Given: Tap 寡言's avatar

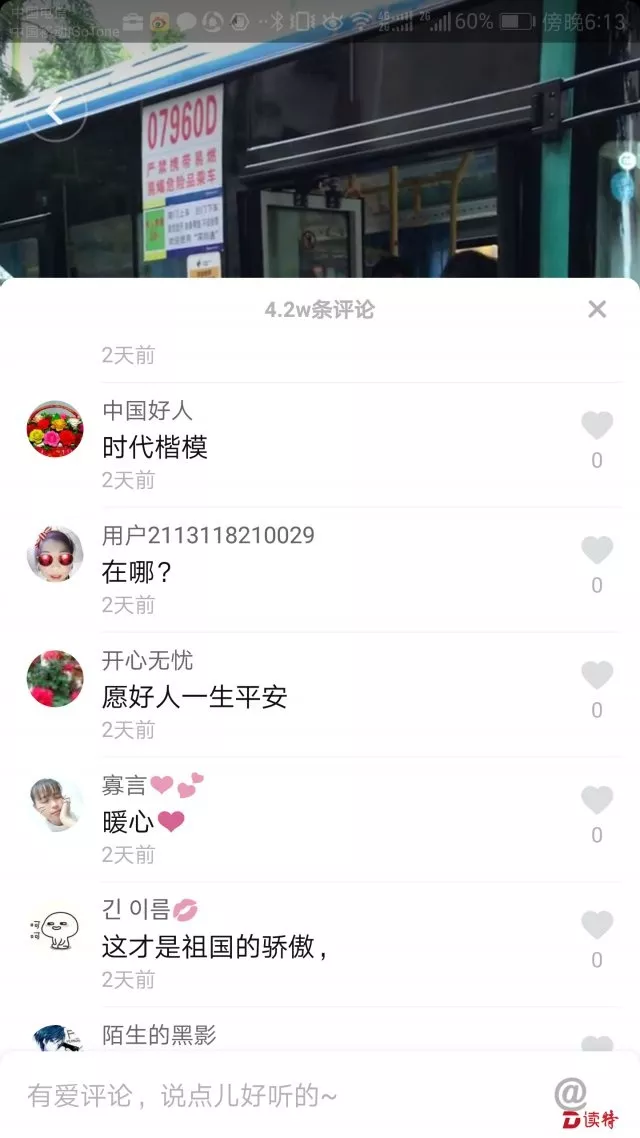Looking at the screenshot, I should pos(55,804).
